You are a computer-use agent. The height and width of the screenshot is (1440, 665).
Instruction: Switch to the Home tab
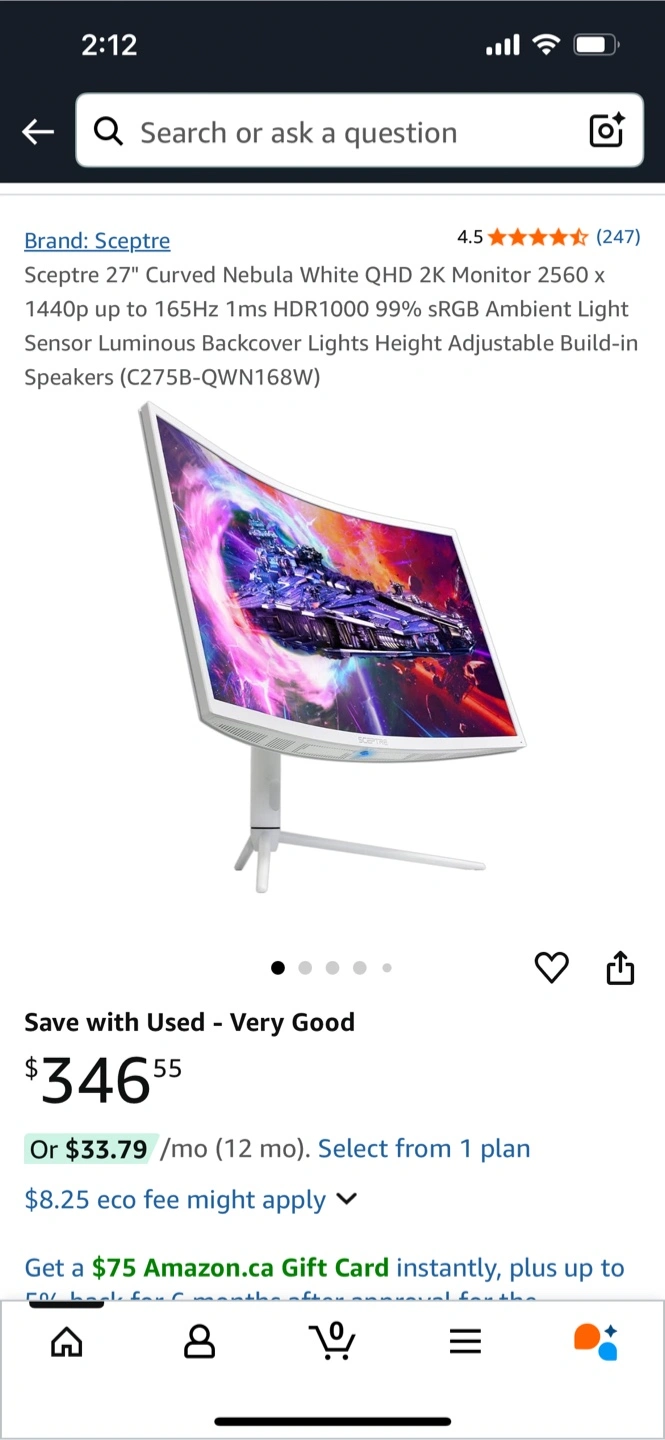tap(67, 1341)
